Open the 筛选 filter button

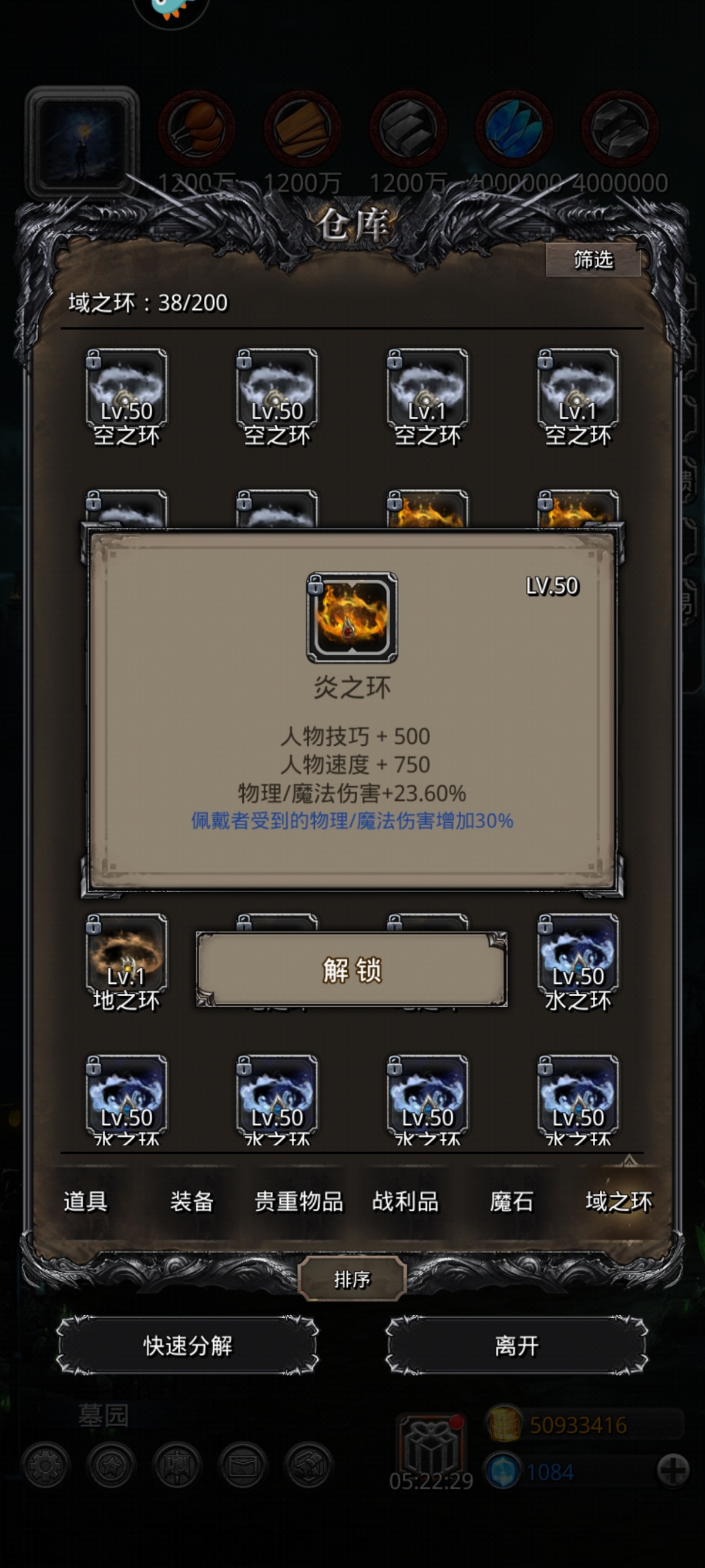593,260
